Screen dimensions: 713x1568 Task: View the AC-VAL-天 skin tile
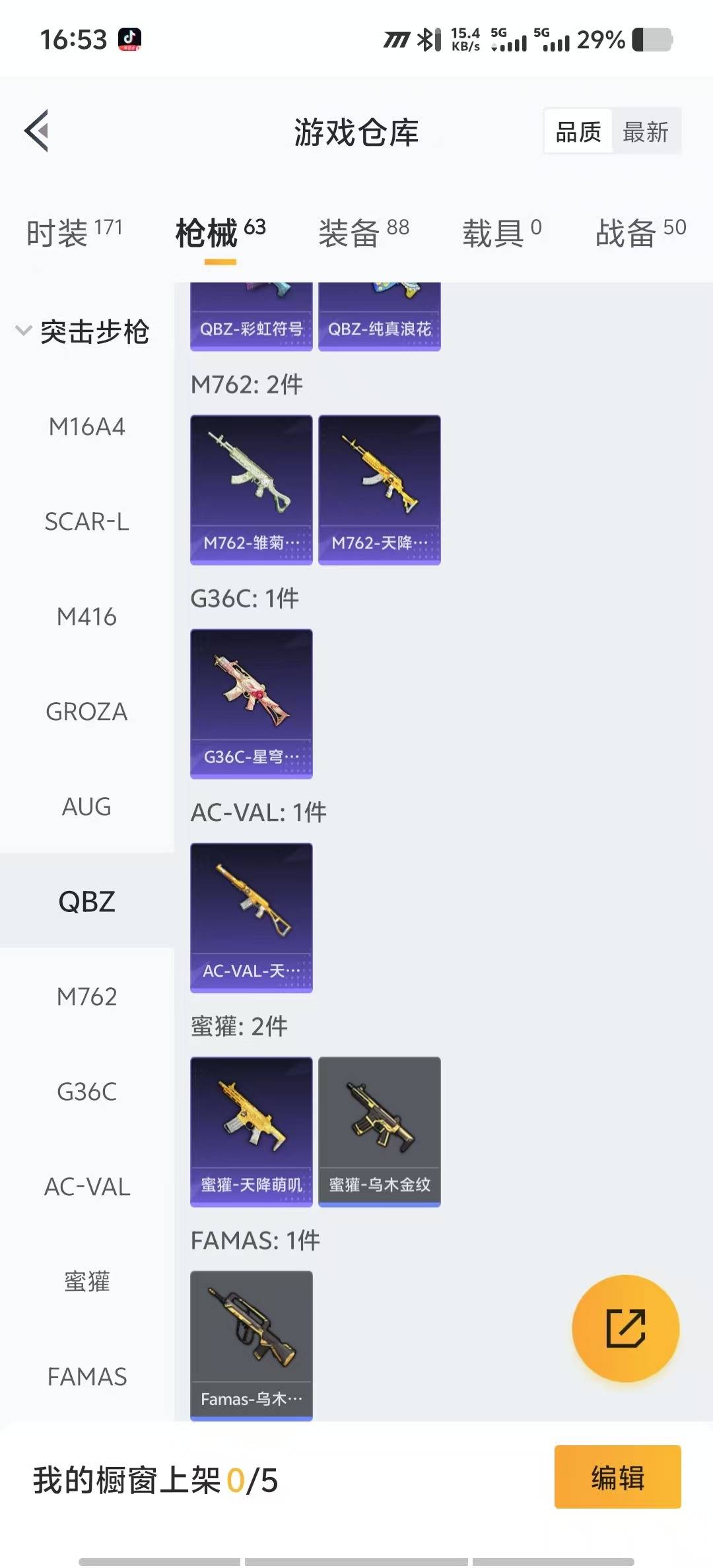(251, 917)
